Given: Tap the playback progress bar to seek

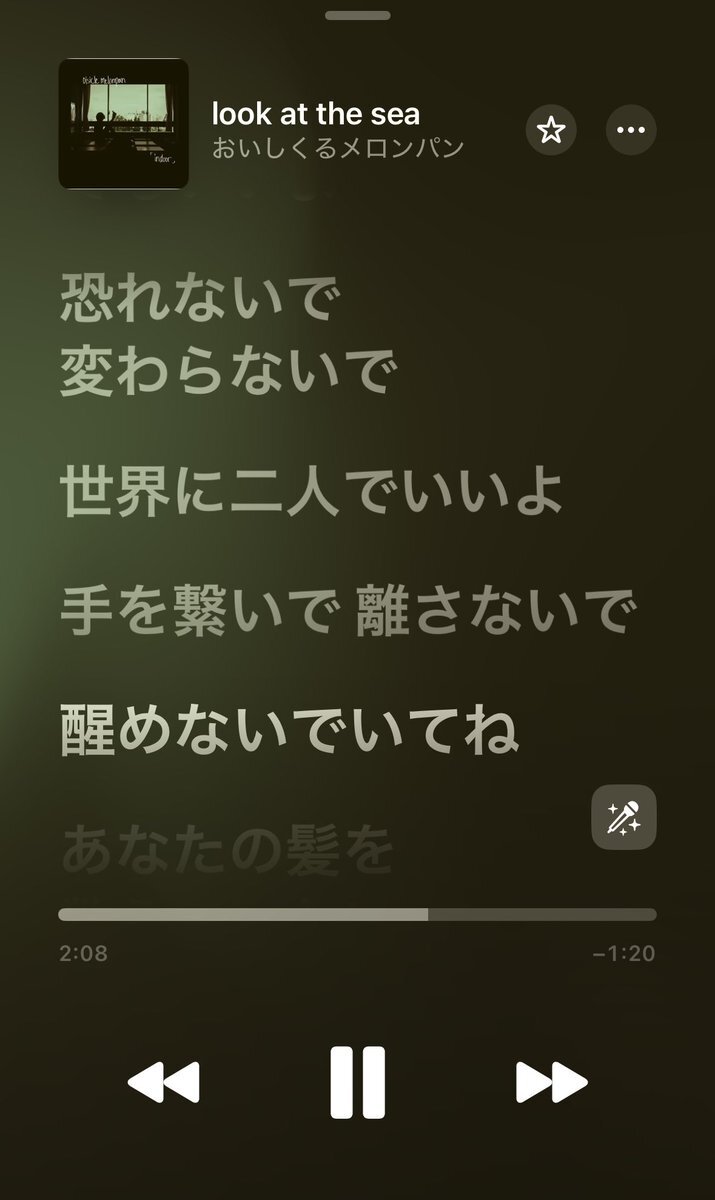Looking at the screenshot, I should (357, 914).
